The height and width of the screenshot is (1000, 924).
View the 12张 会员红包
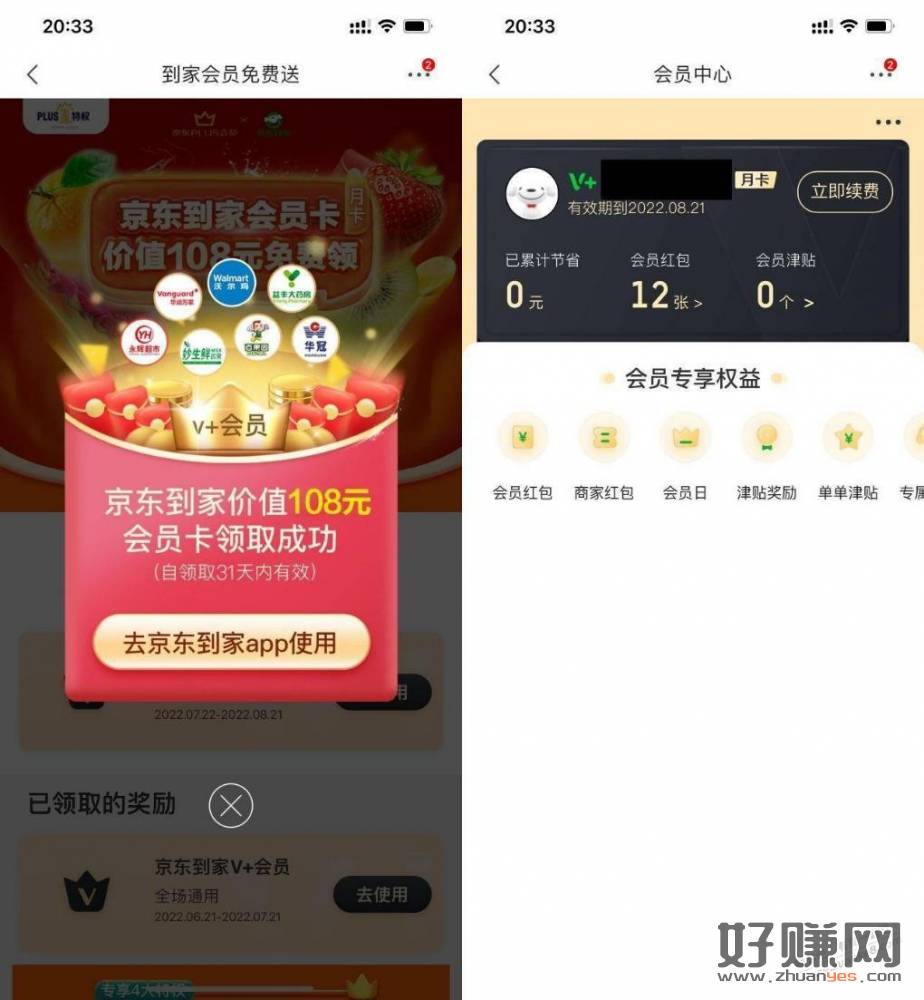pyautogui.click(x=666, y=296)
